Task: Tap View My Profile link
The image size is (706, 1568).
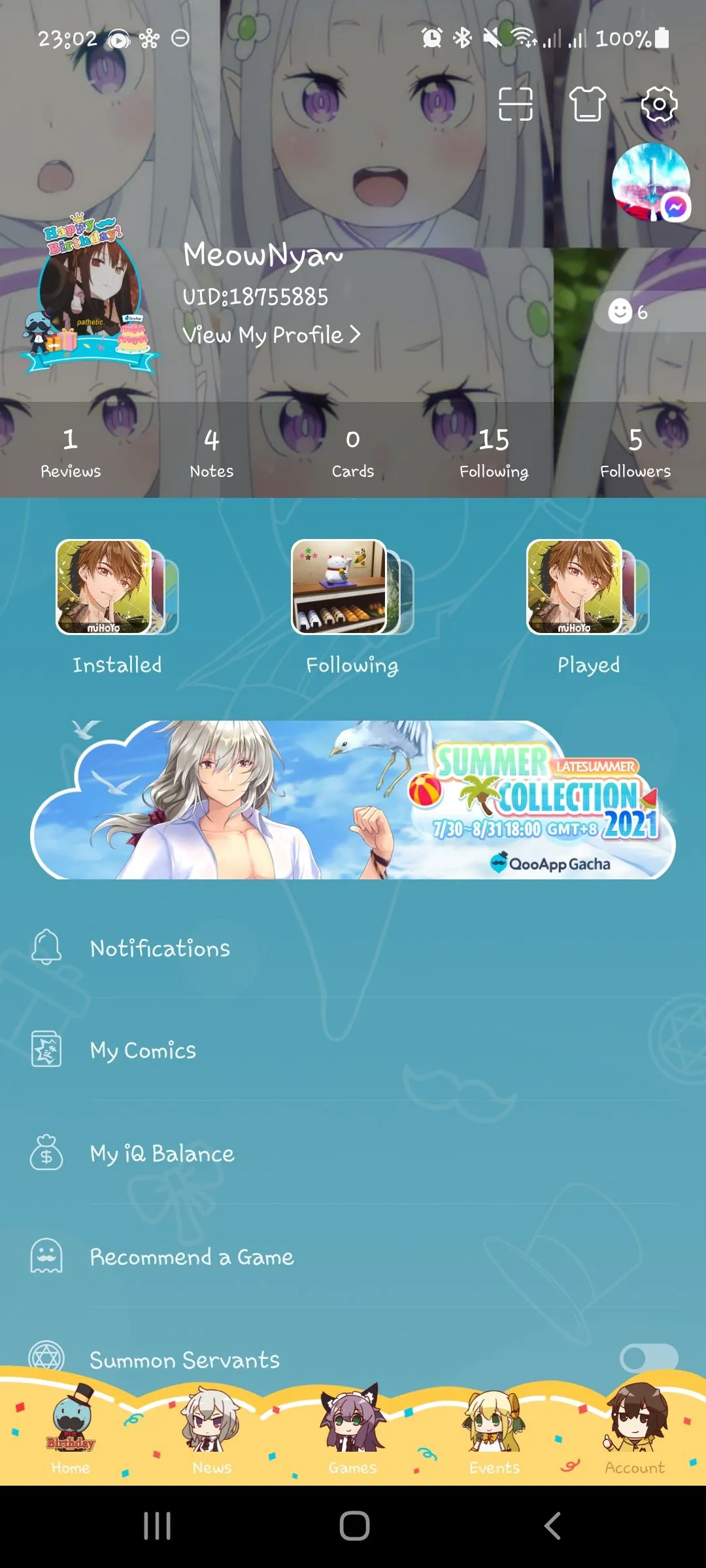Action: pos(271,335)
